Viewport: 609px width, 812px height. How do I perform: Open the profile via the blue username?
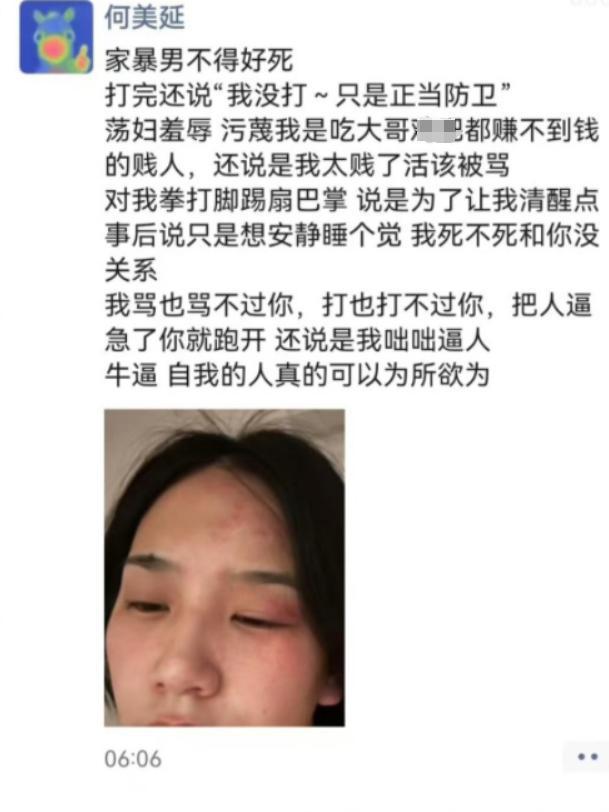click(x=145, y=17)
